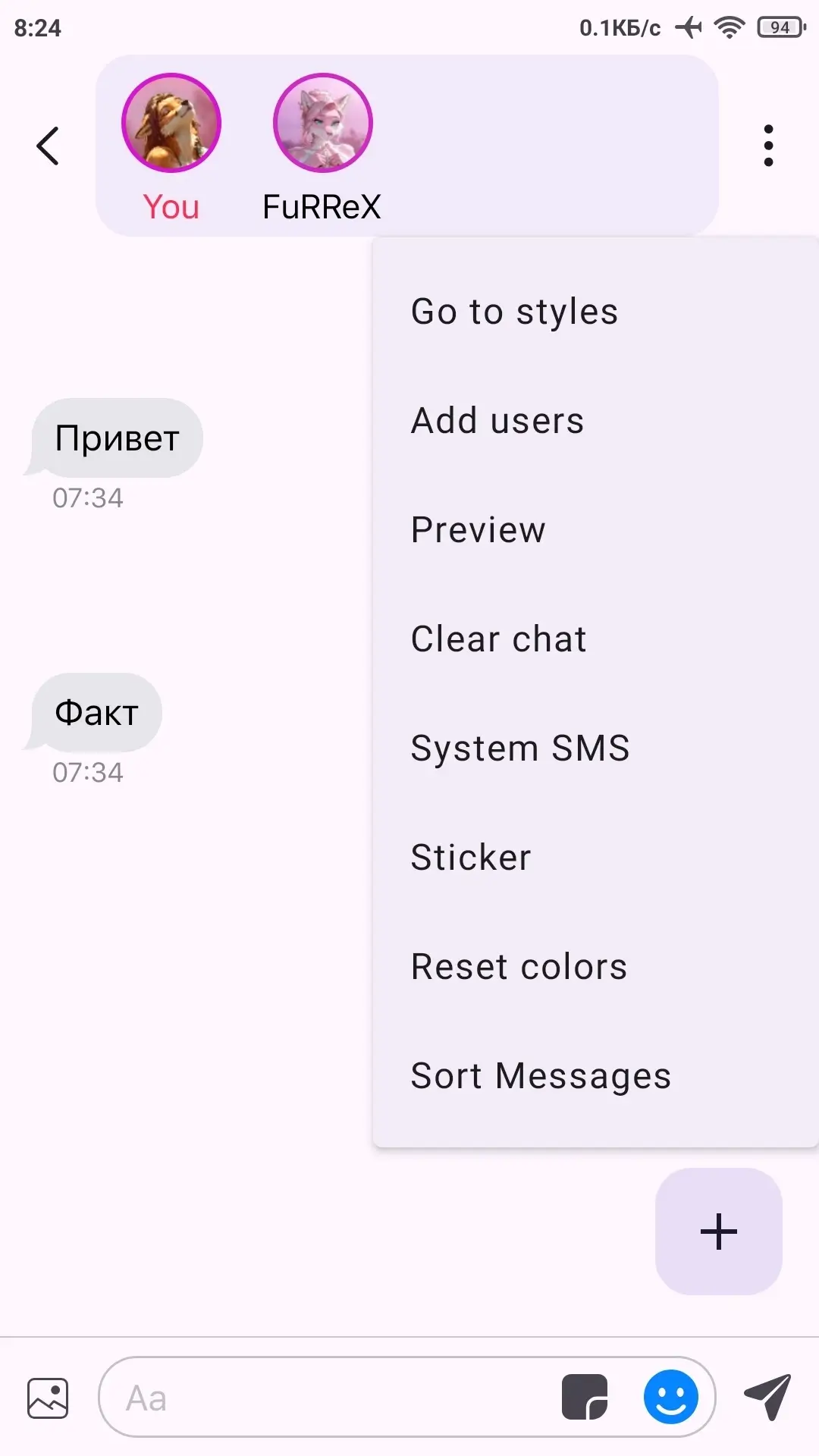This screenshot has width=819, height=1456.
Task: Choose Clear chat option
Action: (x=498, y=639)
